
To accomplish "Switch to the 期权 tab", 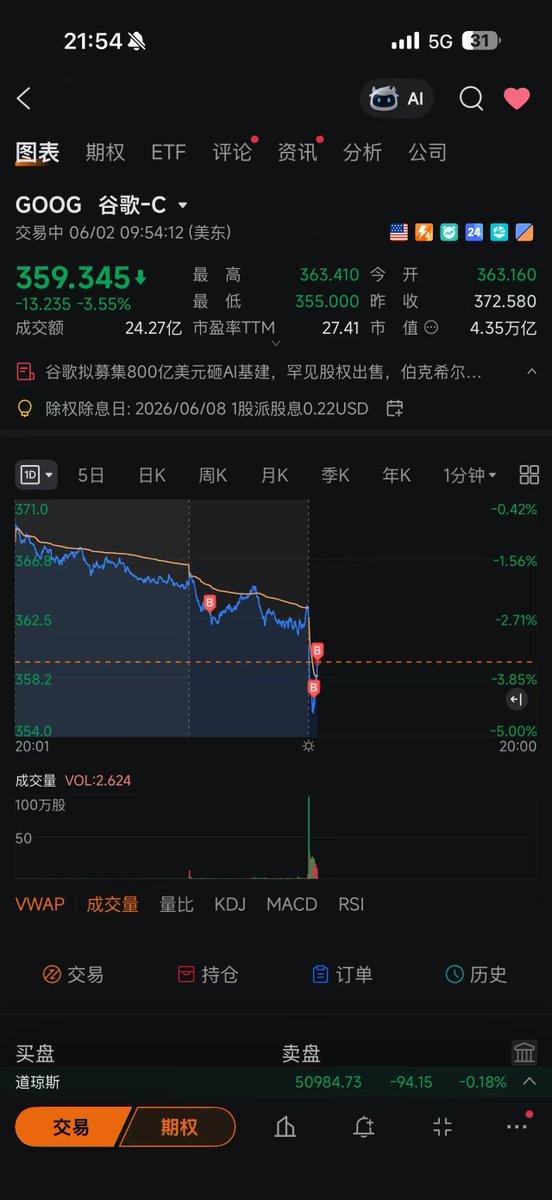I will pos(105,152).
